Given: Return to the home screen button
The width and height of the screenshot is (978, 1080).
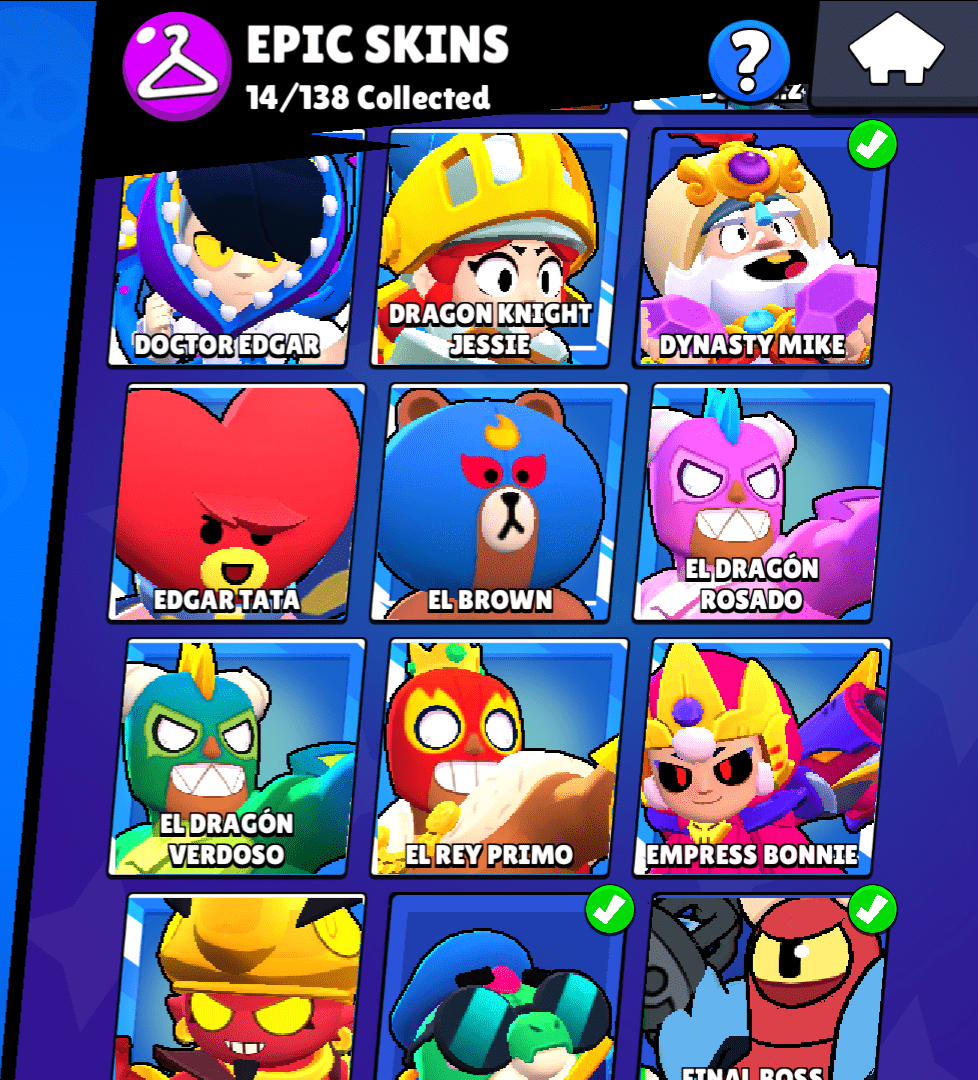Looking at the screenshot, I should pyautogui.click(x=897, y=52).
